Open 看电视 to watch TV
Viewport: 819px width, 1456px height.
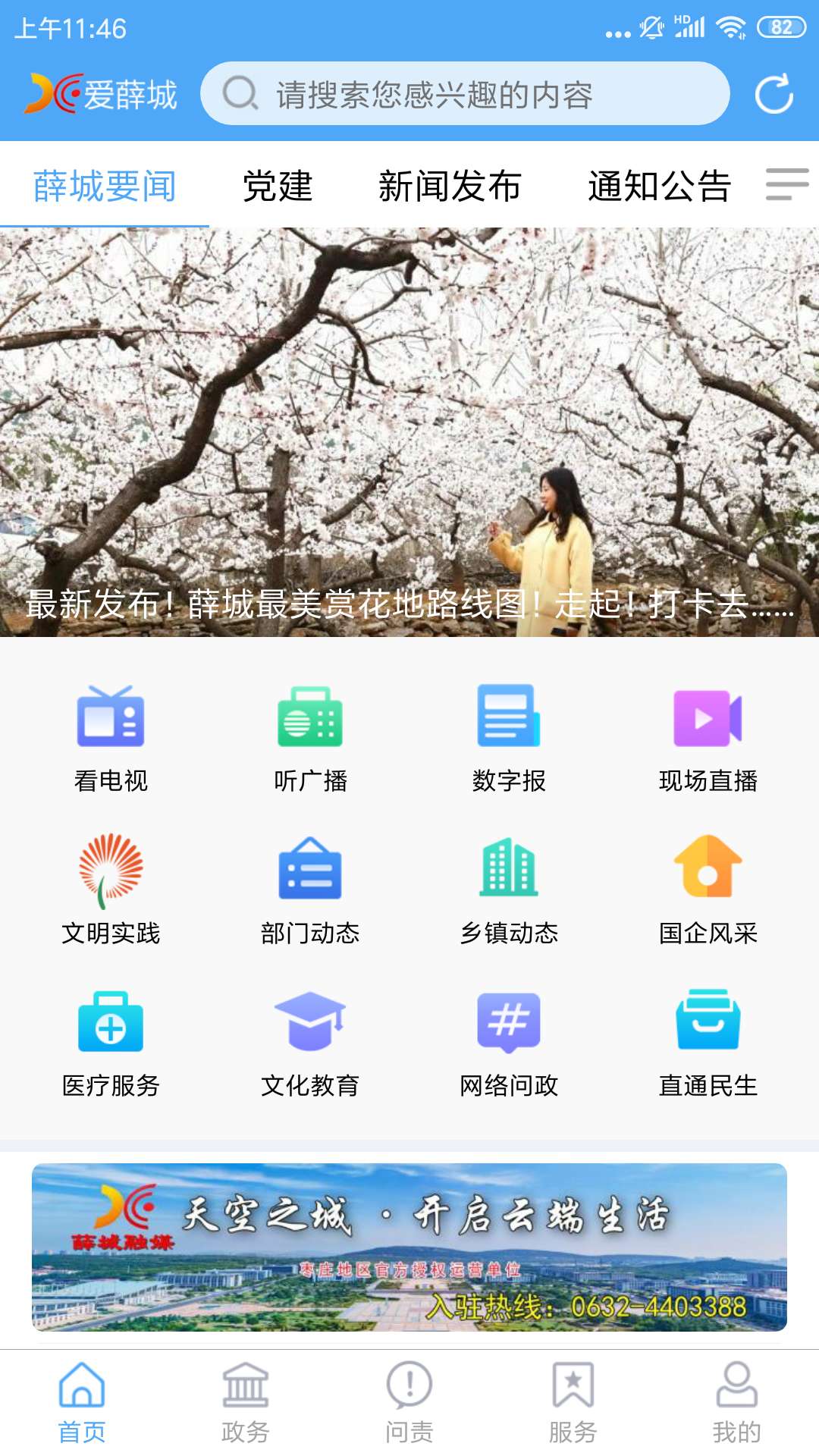(111, 737)
